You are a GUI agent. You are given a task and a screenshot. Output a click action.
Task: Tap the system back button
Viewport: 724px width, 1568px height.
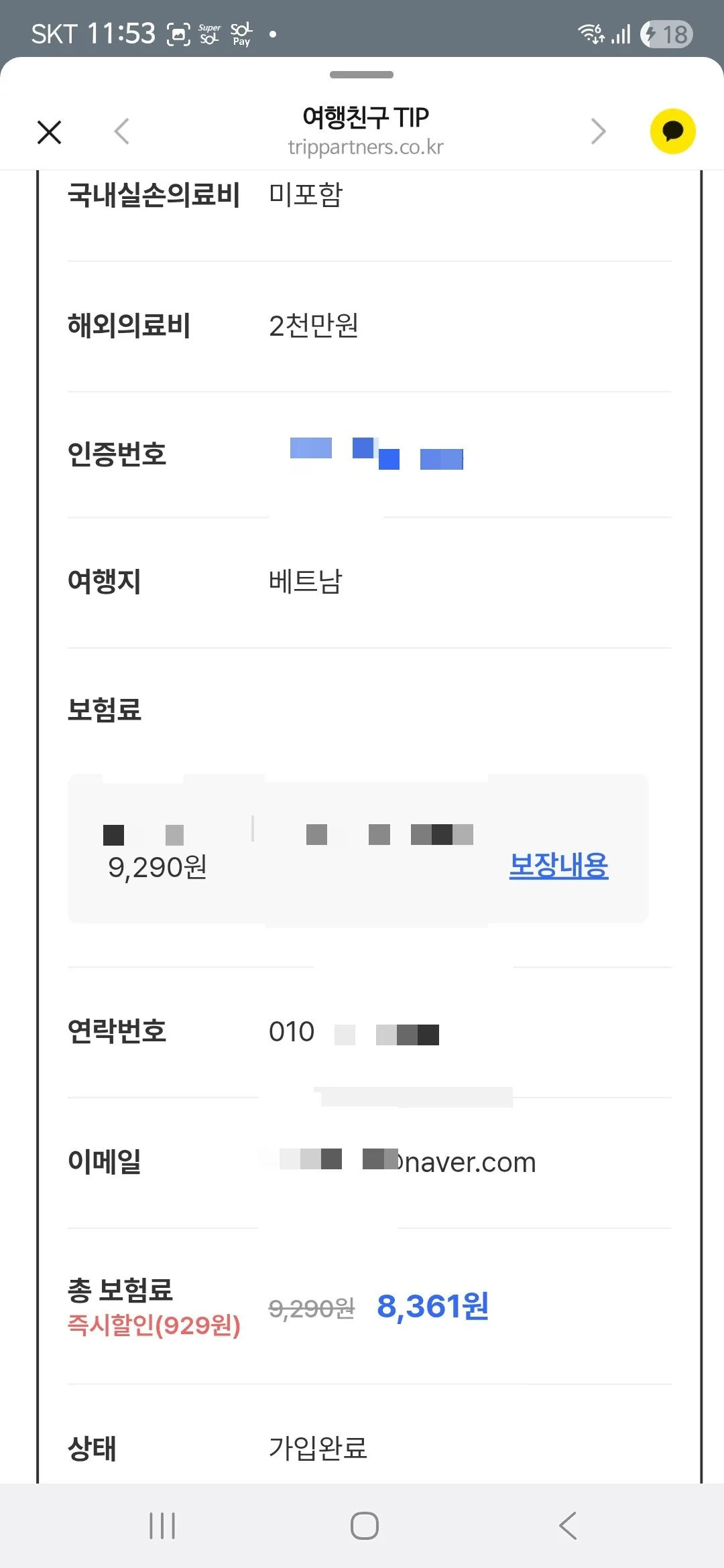568,1526
